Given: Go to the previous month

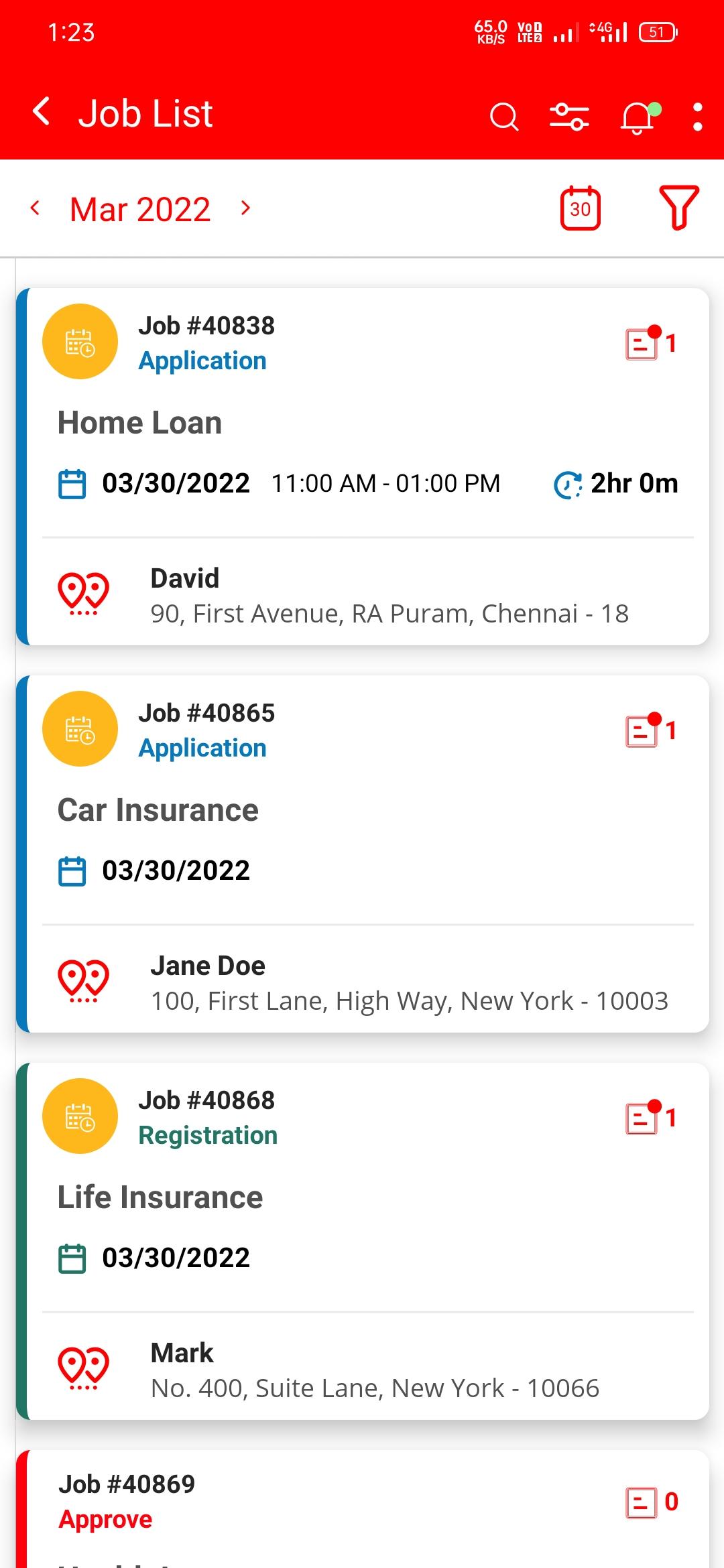Looking at the screenshot, I should (35, 208).
